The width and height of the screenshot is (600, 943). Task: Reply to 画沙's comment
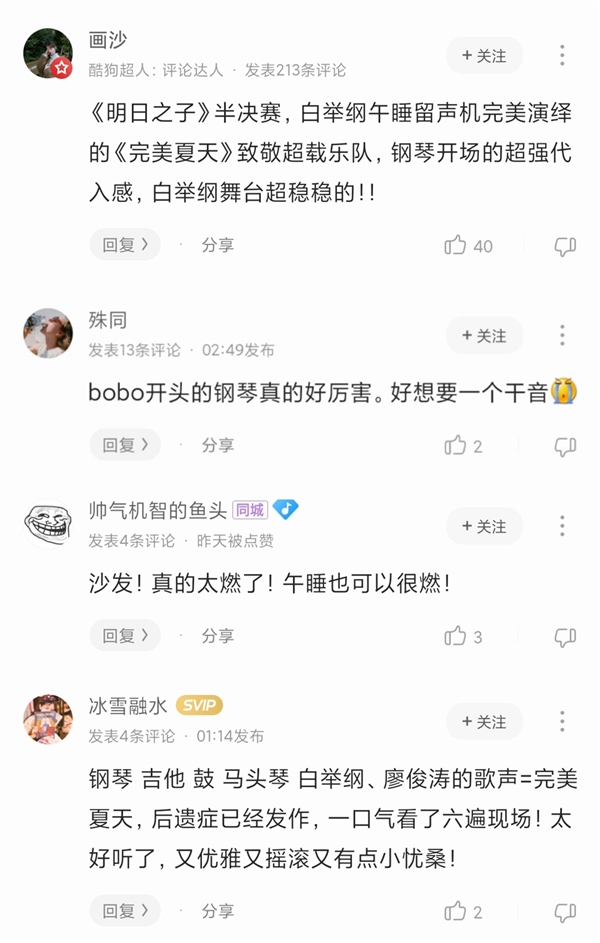125,245
